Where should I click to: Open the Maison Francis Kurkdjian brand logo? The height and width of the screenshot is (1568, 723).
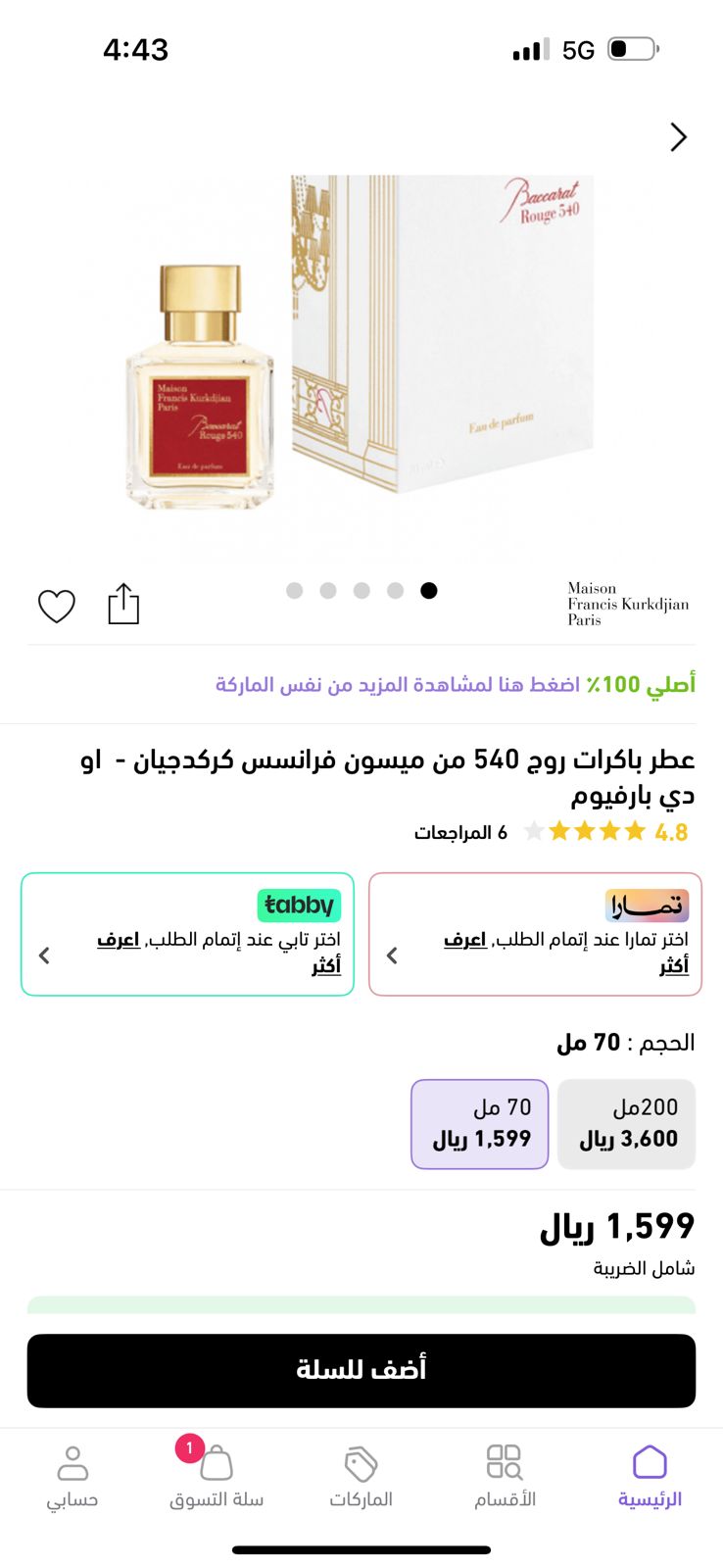coord(627,604)
